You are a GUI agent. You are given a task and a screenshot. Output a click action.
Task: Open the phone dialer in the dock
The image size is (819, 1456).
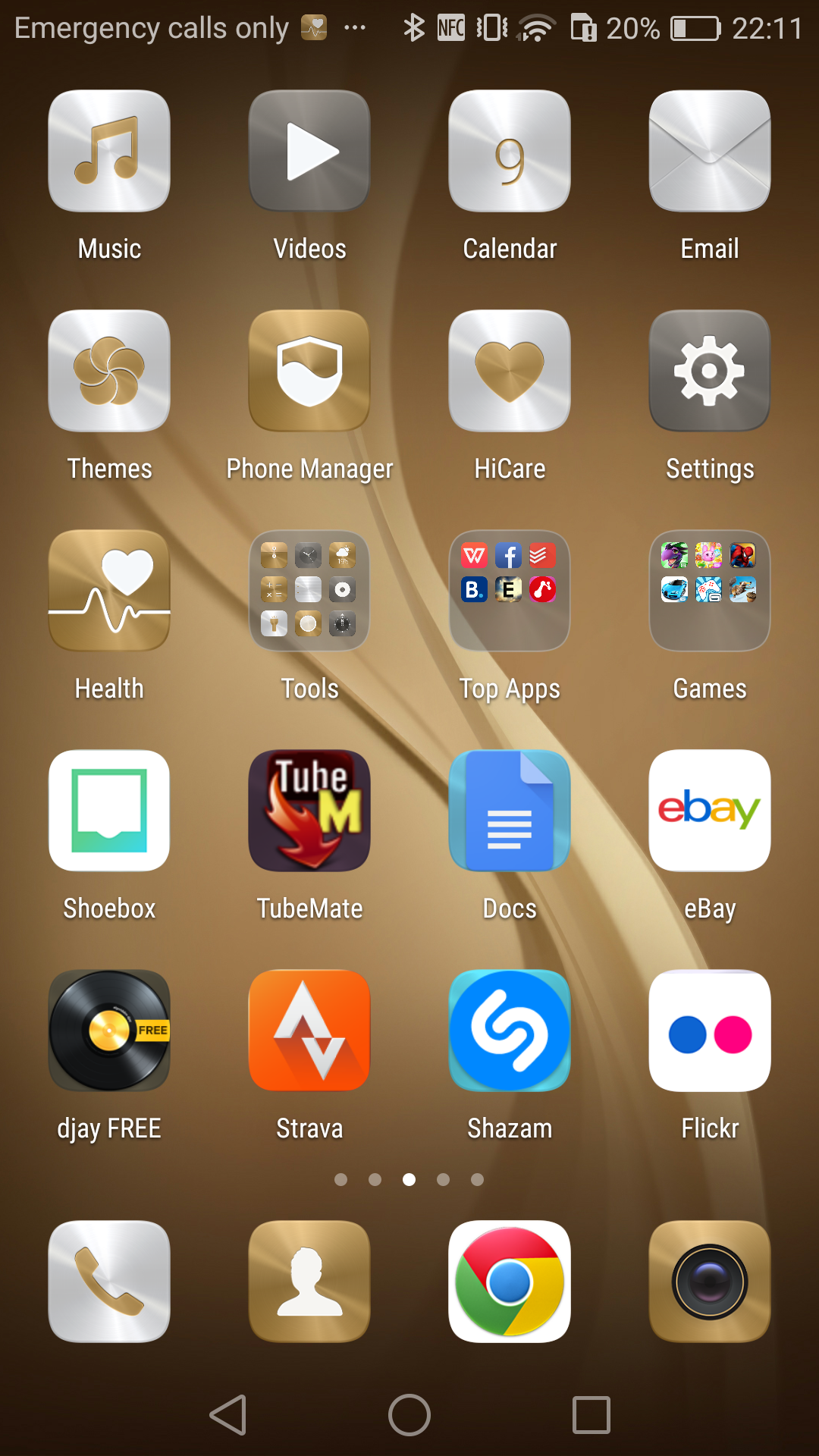coord(109,1282)
